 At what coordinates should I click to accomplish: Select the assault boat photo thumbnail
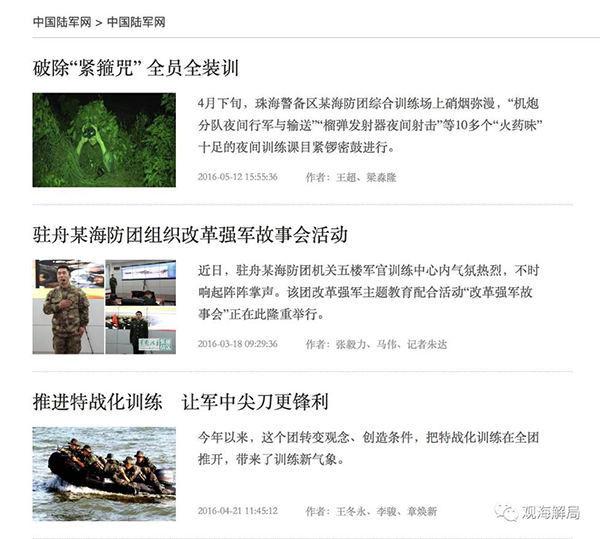pos(104,473)
